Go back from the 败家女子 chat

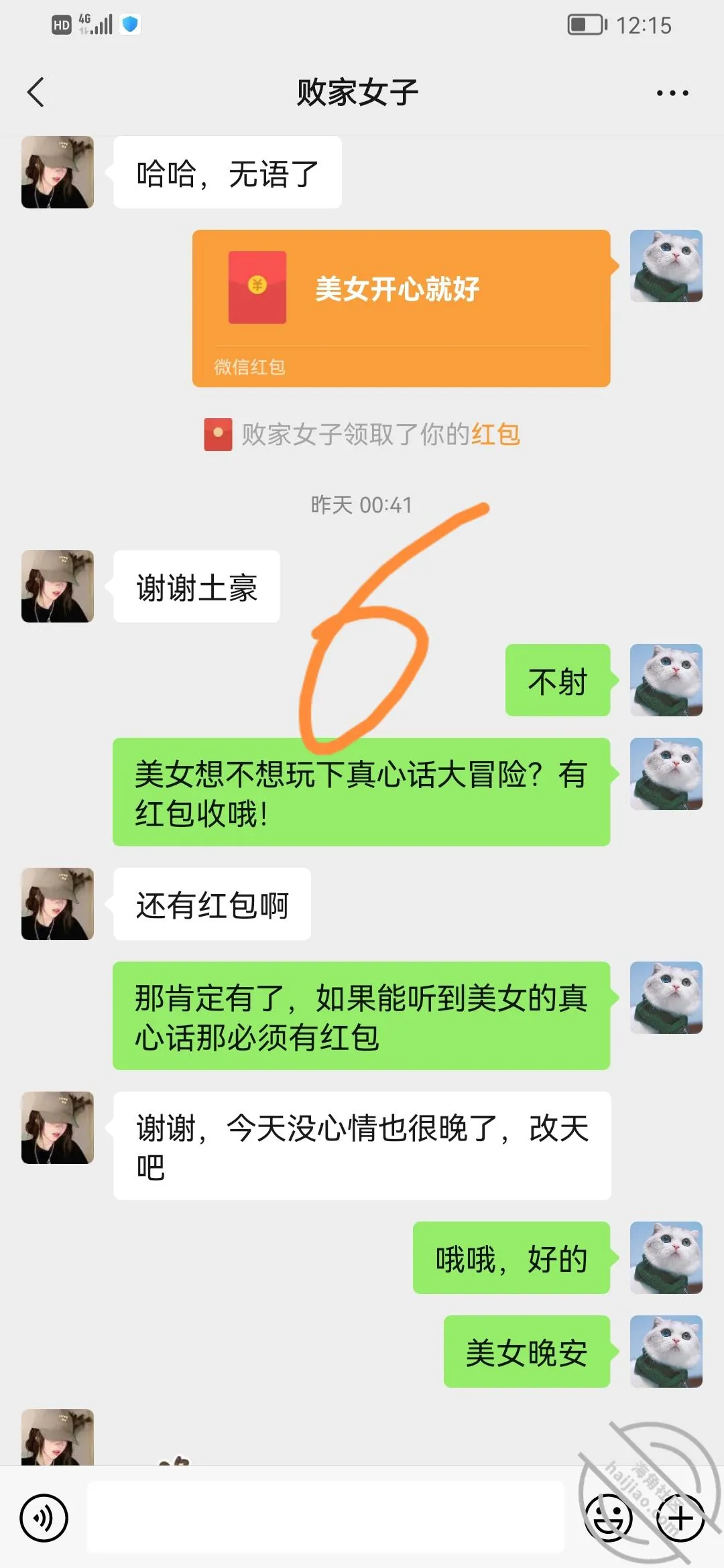click(36, 92)
